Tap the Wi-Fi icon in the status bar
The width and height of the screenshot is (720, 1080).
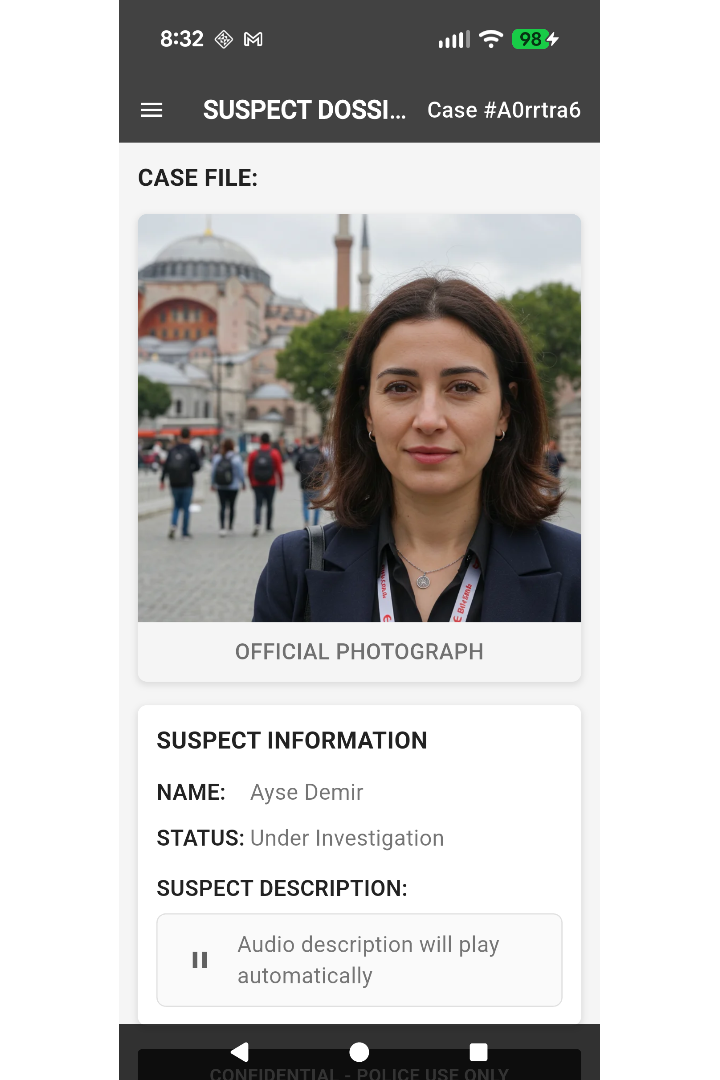(x=492, y=40)
